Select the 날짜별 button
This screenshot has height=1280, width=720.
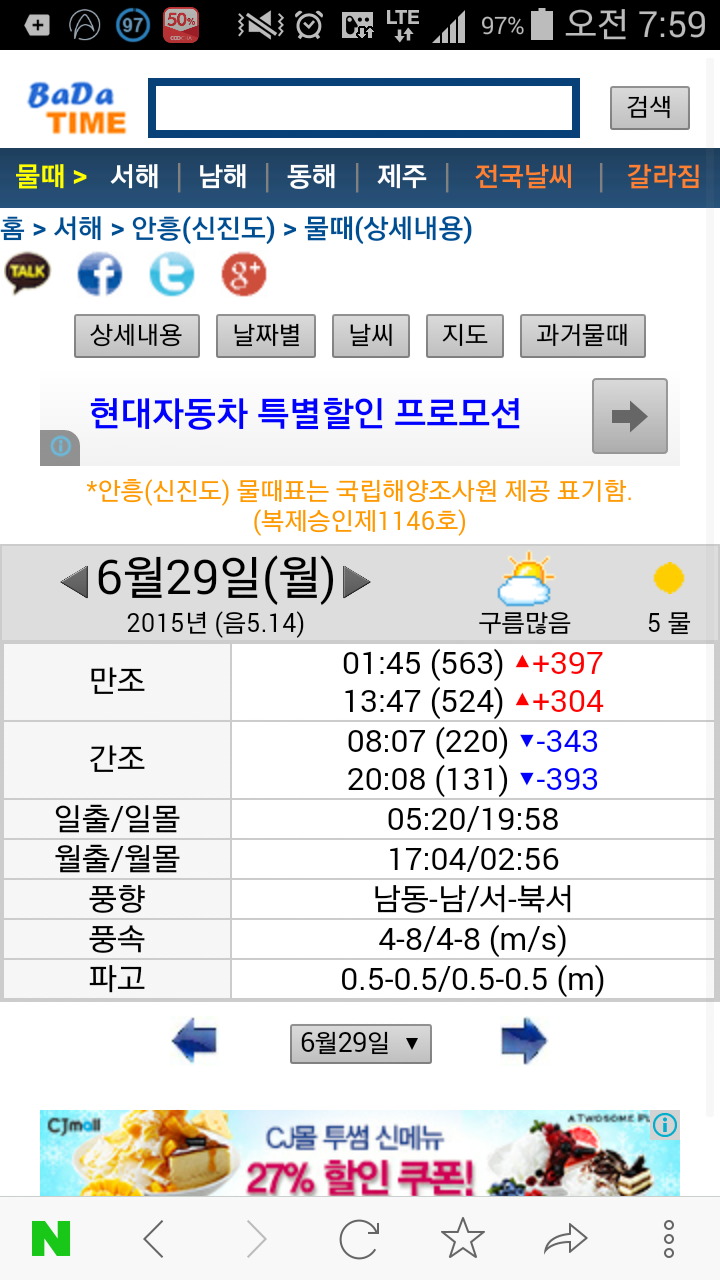coord(266,336)
